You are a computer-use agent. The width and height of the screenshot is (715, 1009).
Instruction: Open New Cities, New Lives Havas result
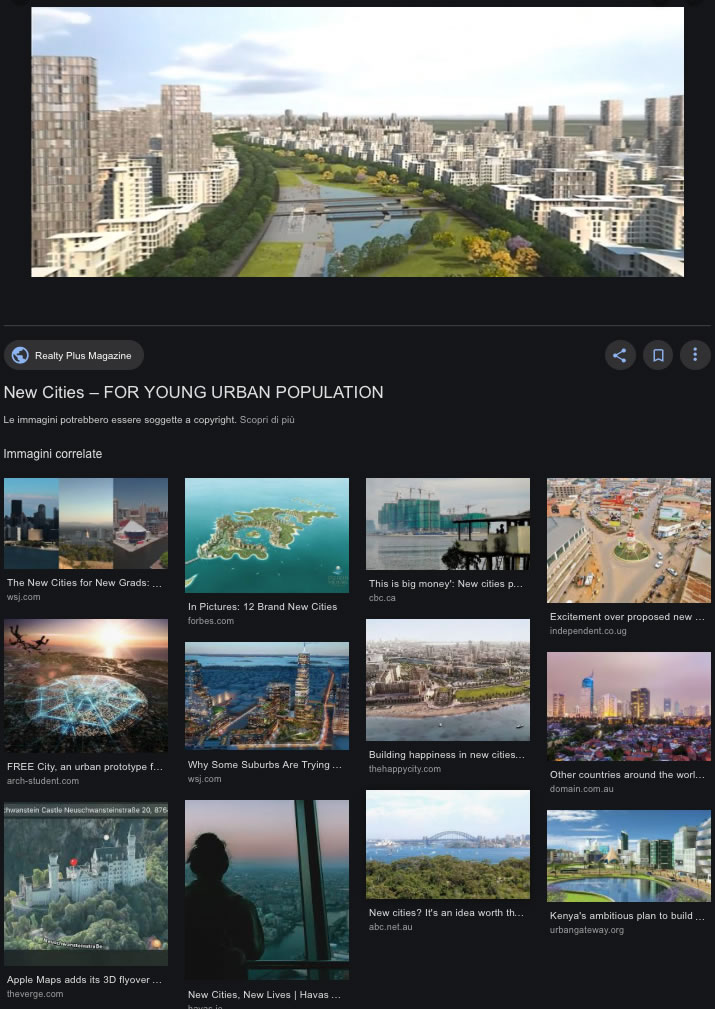pyautogui.click(x=267, y=889)
